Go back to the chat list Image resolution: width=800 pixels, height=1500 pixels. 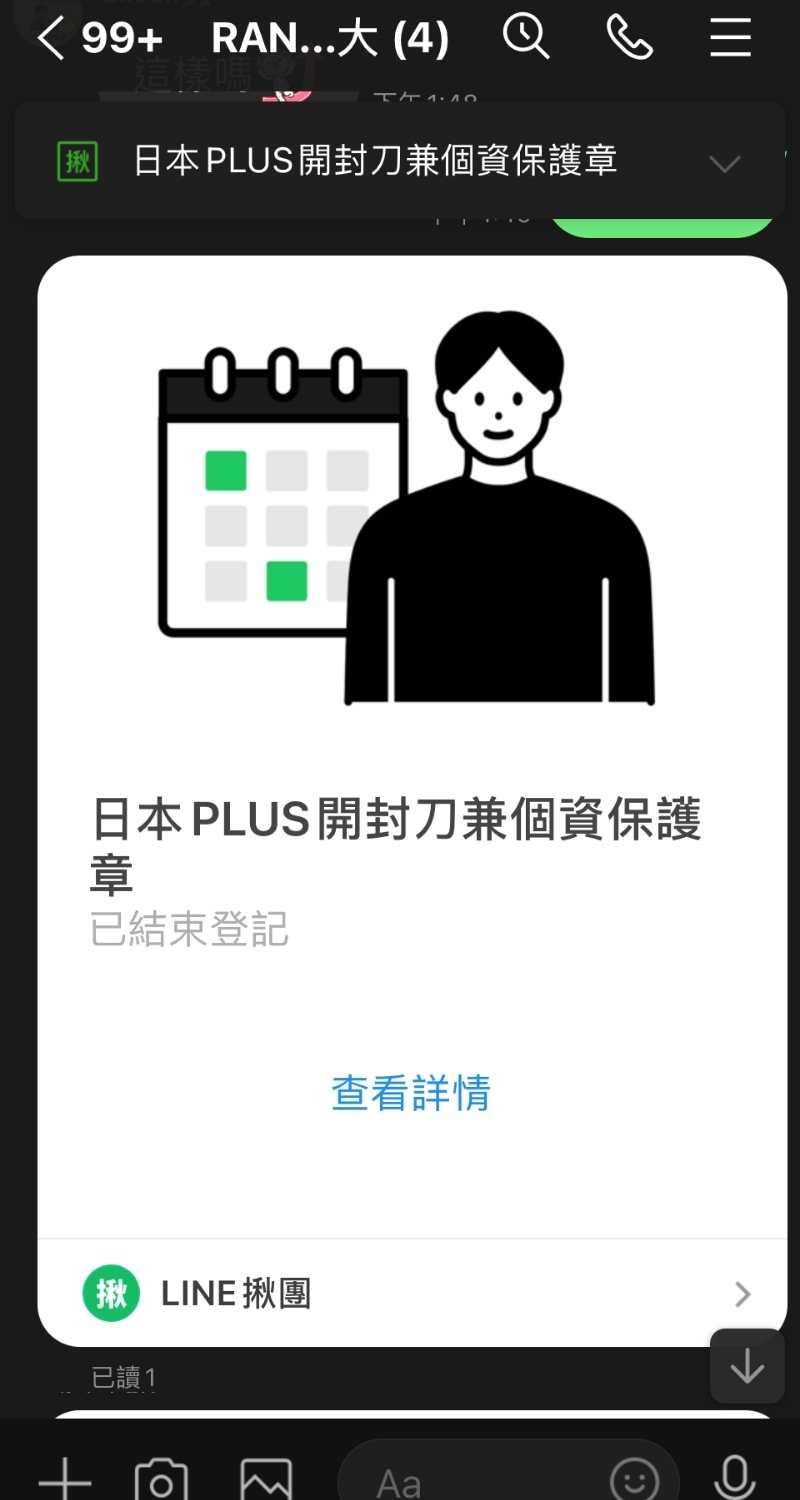[x=52, y=38]
